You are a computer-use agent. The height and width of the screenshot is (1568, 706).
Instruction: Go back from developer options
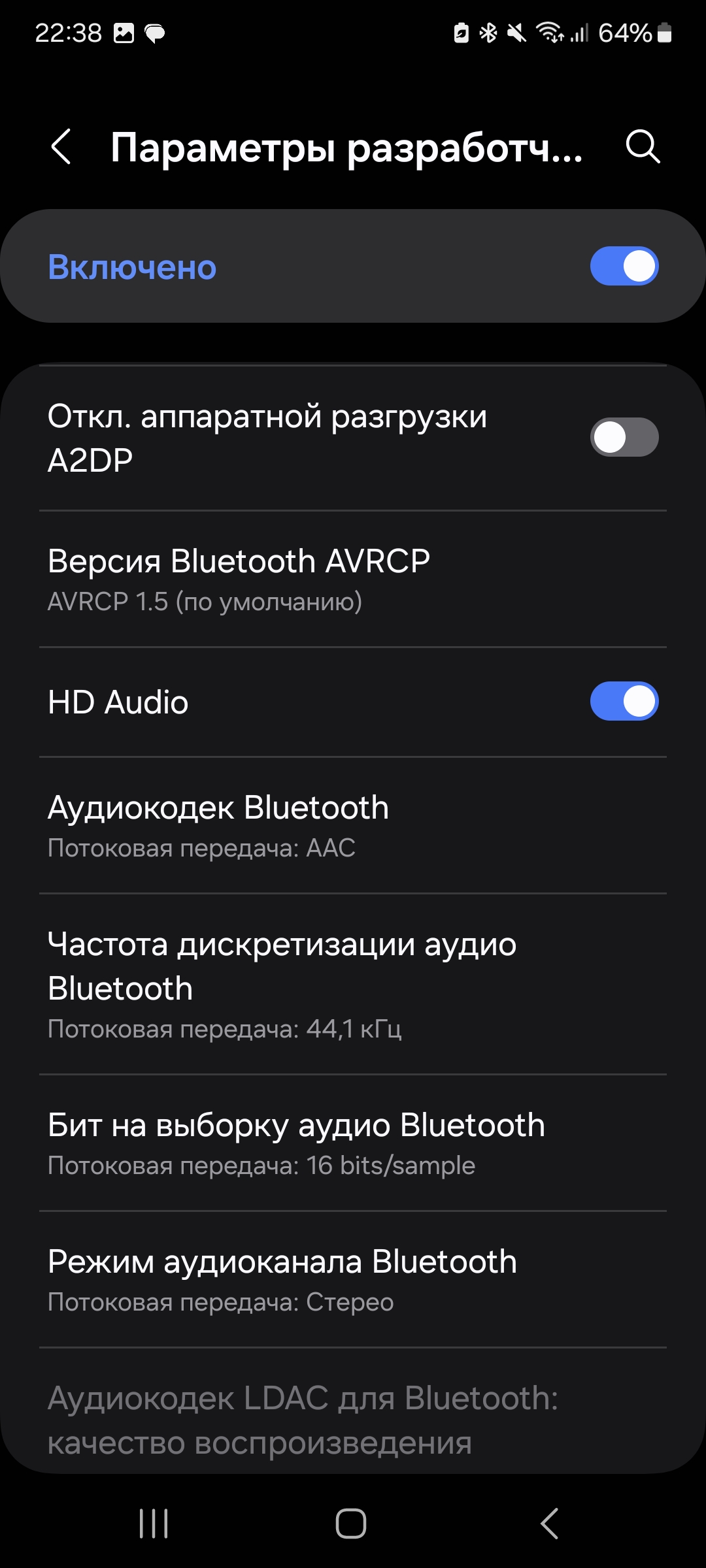[x=61, y=146]
